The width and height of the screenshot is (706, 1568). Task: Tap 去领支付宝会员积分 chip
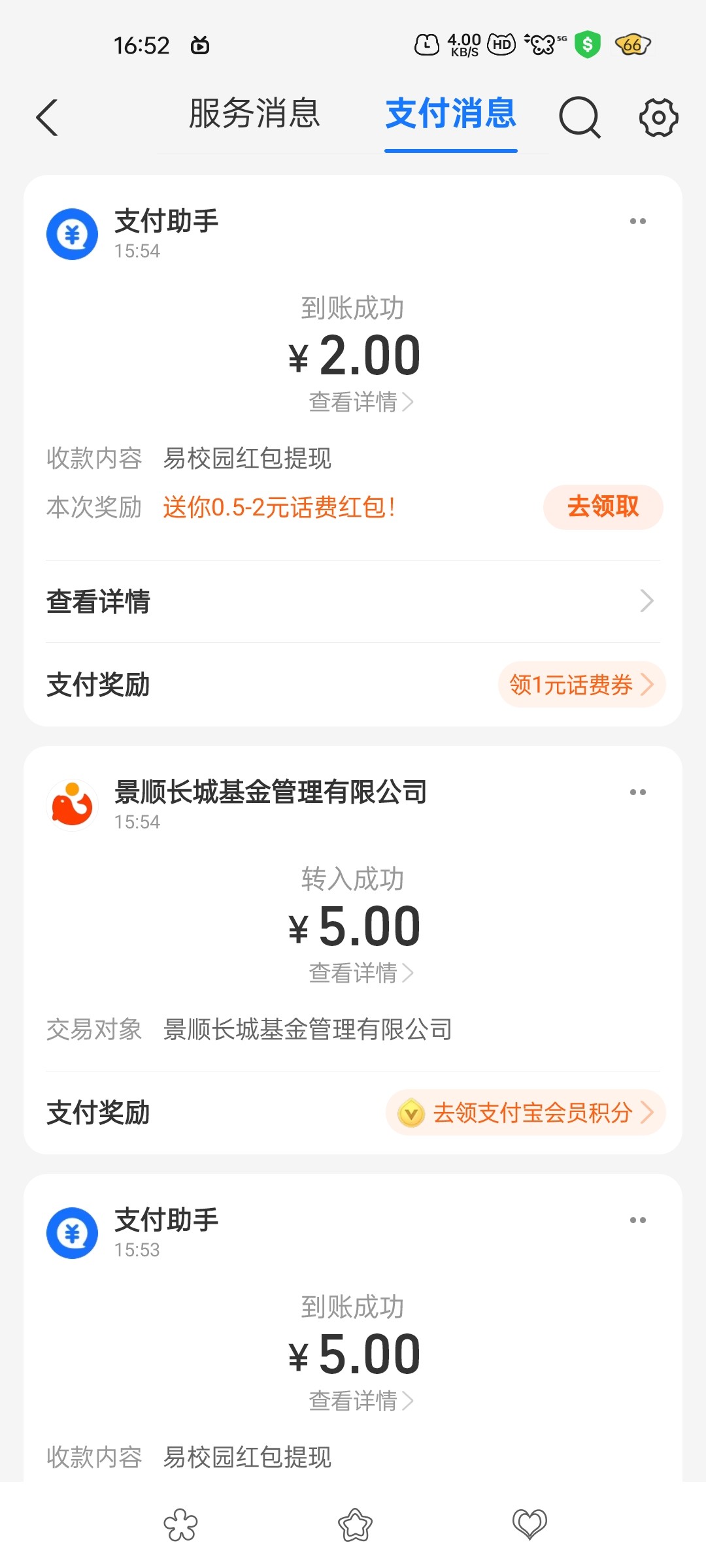pyautogui.click(x=526, y=1112)
